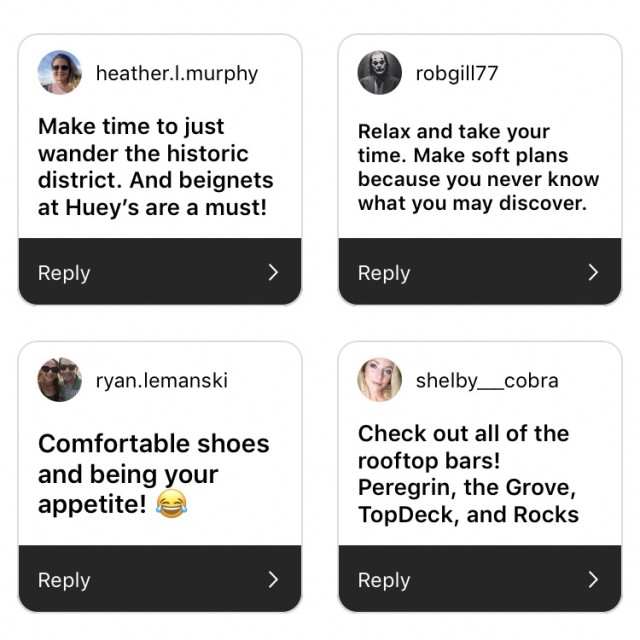640x640 pixels.
Task: View ryan.lemanski's profile
Action: (x=161, y=380)
